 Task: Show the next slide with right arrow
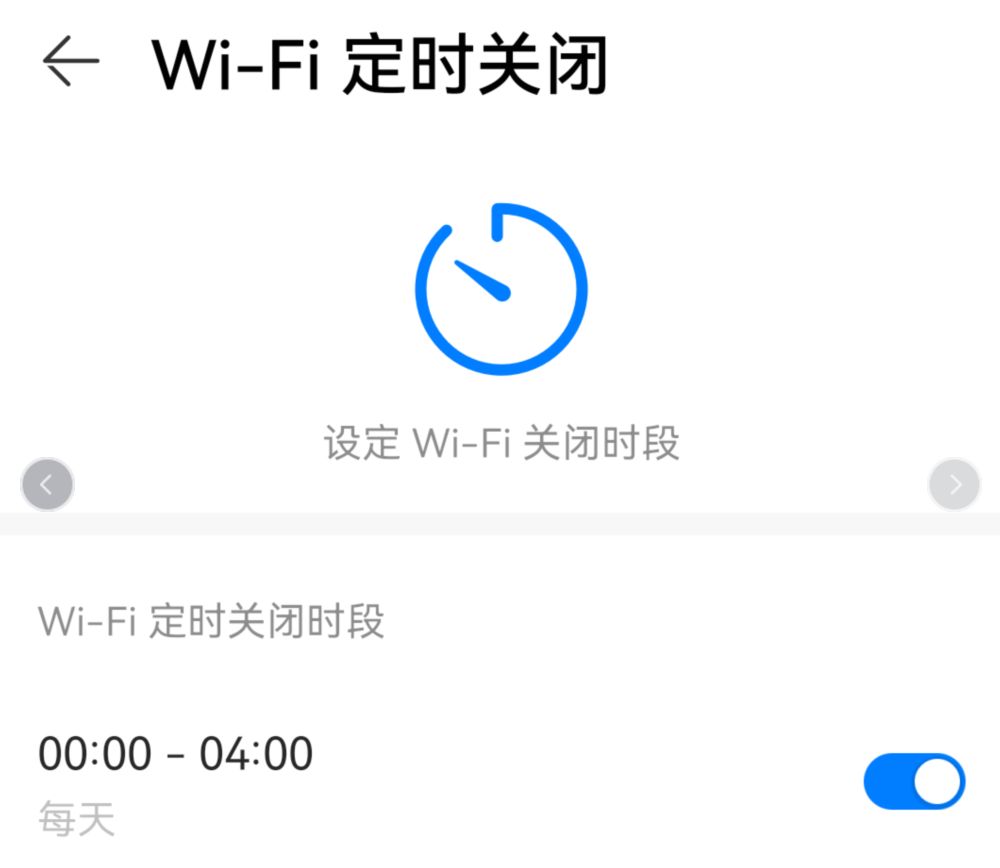click(954, 485)
